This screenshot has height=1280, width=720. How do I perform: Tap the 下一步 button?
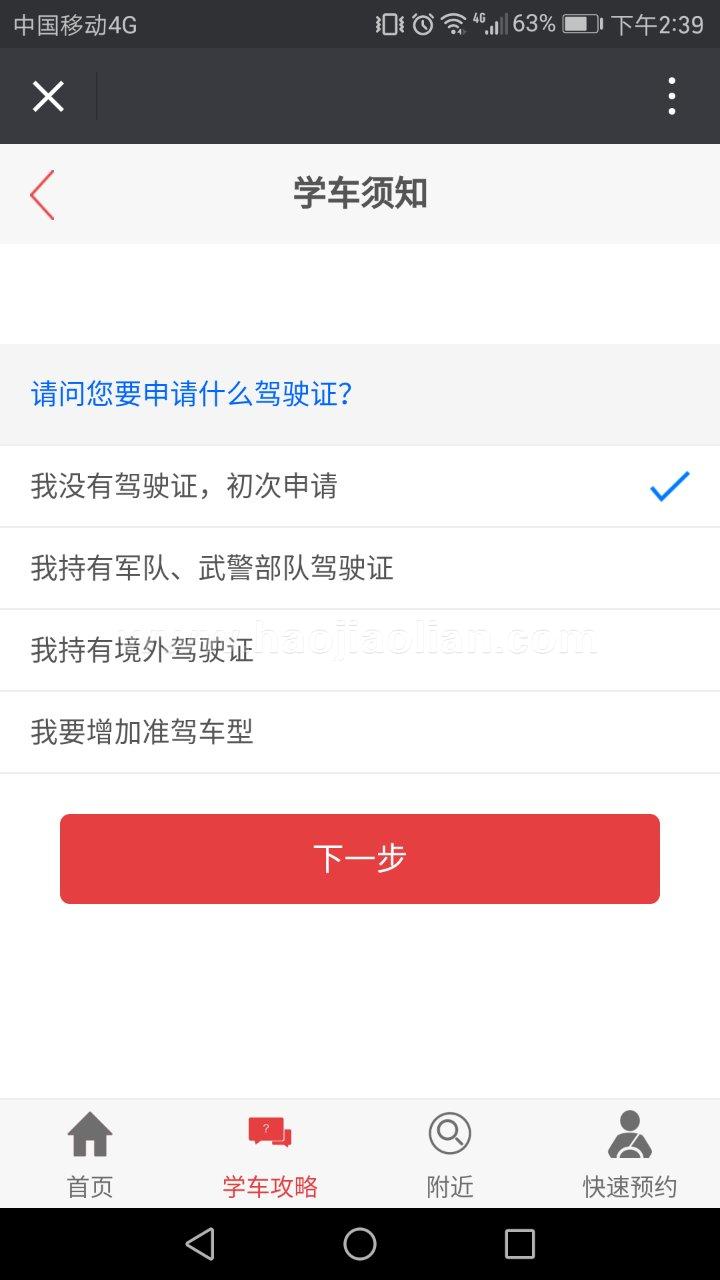360,859
